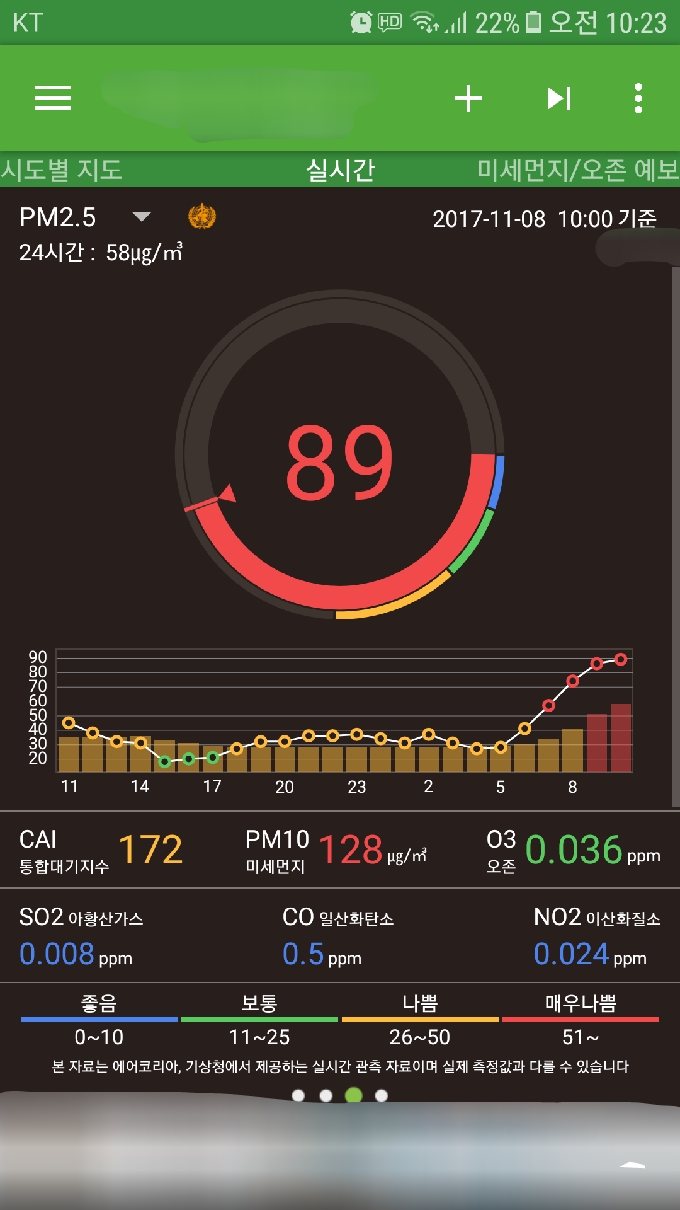Open the hamburger navigation drawer
Screen dimensions: 680x1210
pos(53,98)
